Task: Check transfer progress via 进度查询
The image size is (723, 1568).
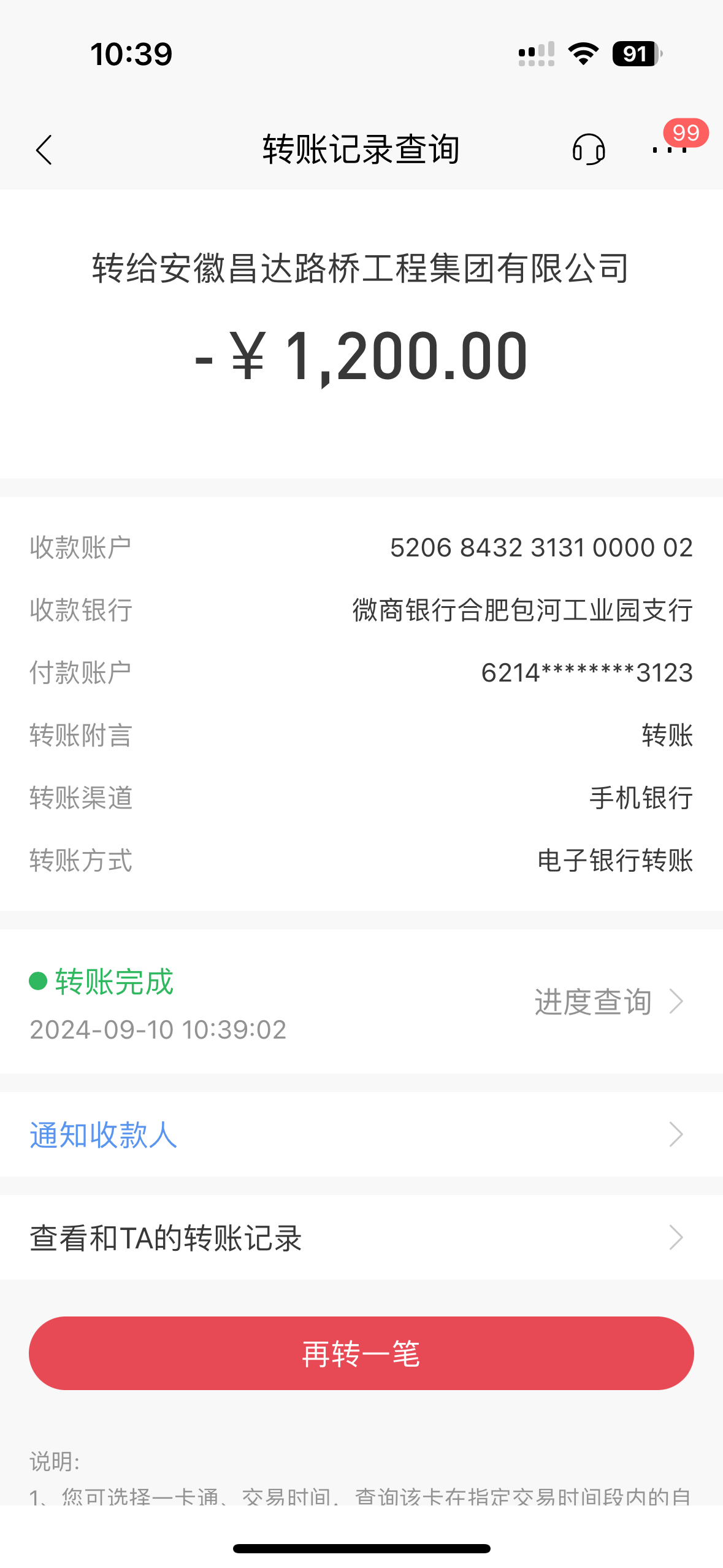Action: [x=607, y=1002]
